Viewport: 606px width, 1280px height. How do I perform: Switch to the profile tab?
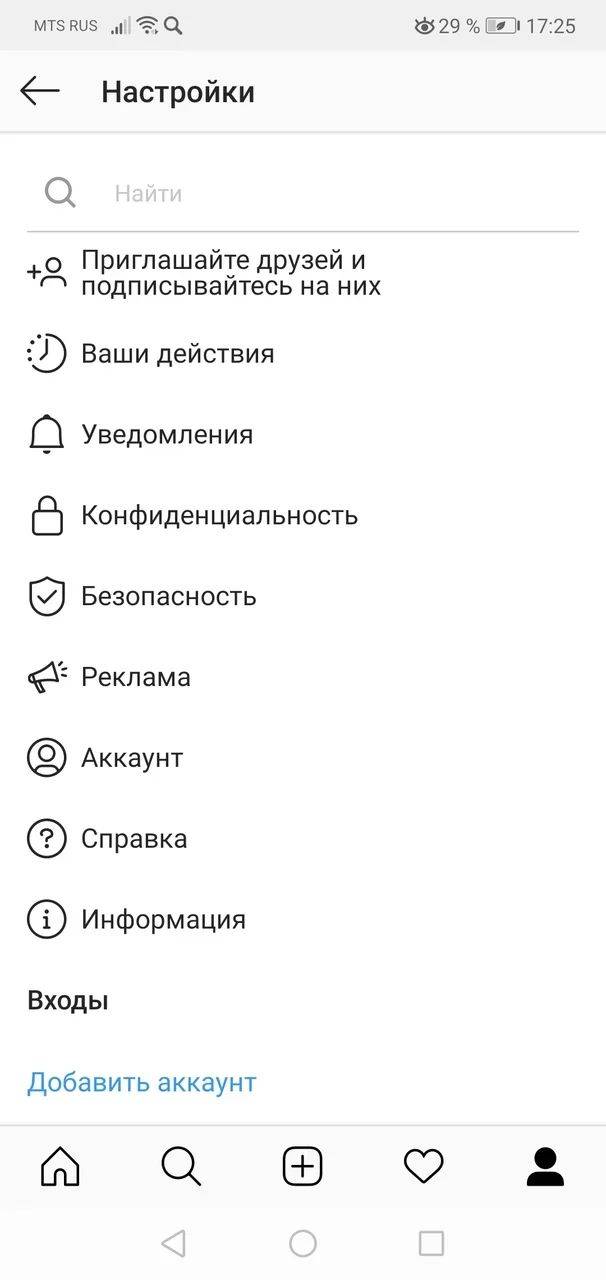(545, 1166)
